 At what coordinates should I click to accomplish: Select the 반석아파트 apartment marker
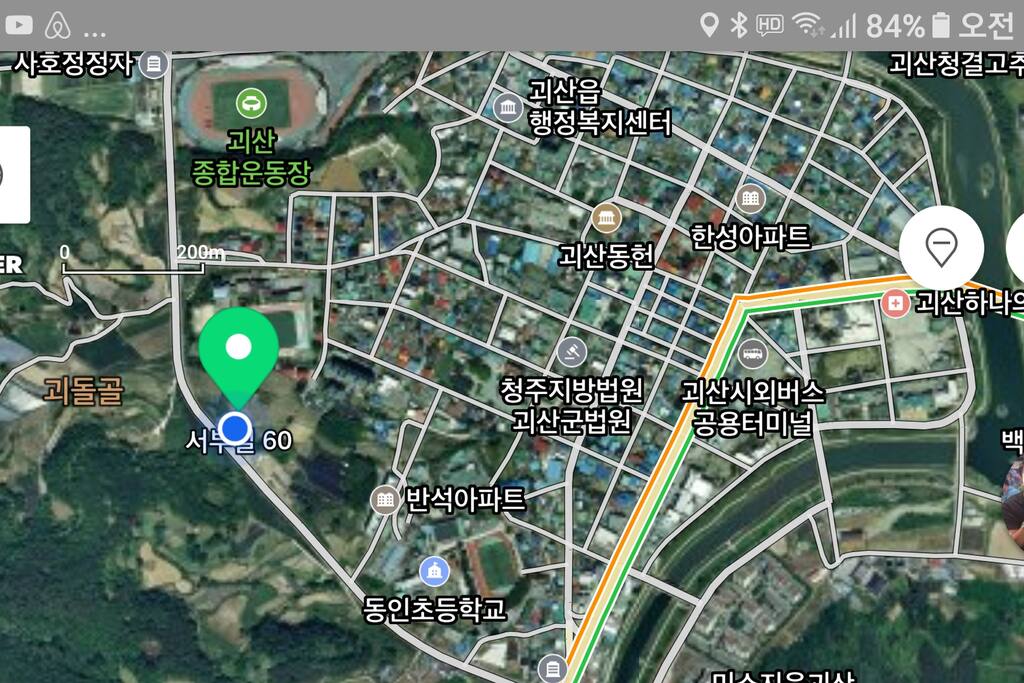point(385,500)
